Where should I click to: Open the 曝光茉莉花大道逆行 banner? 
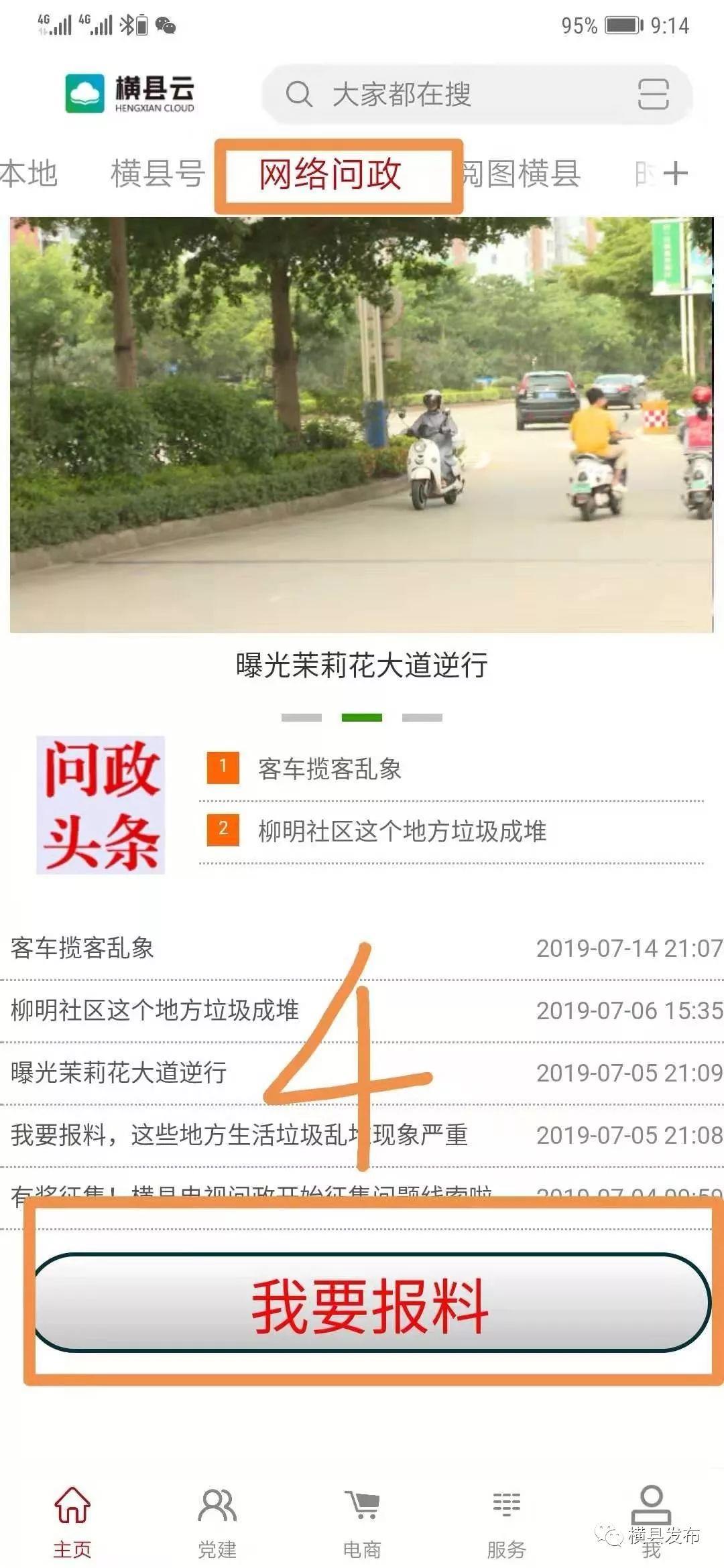(362, 425)
